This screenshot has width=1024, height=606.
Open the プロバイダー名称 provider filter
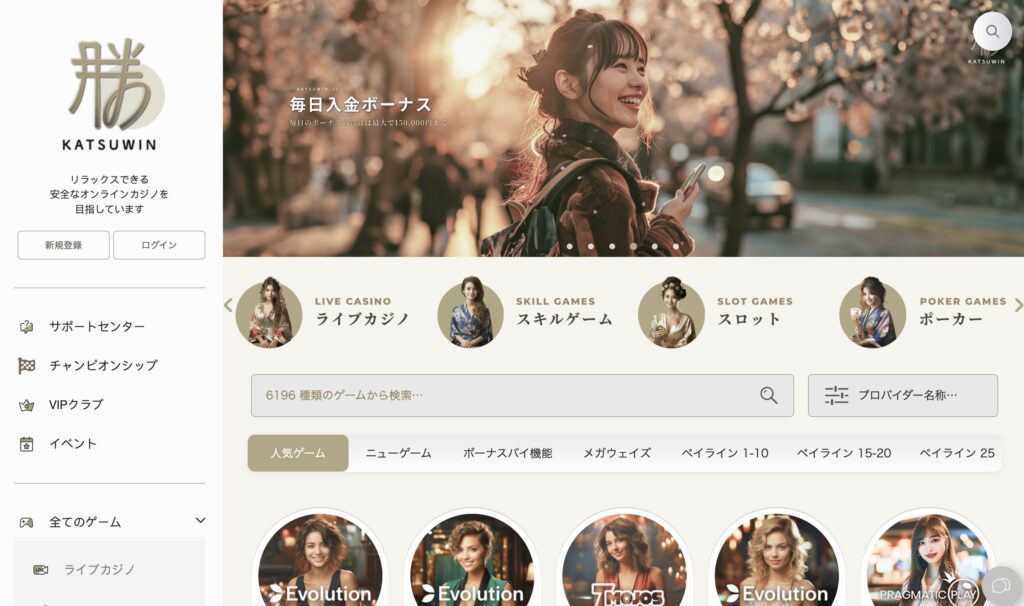point(902,396)
